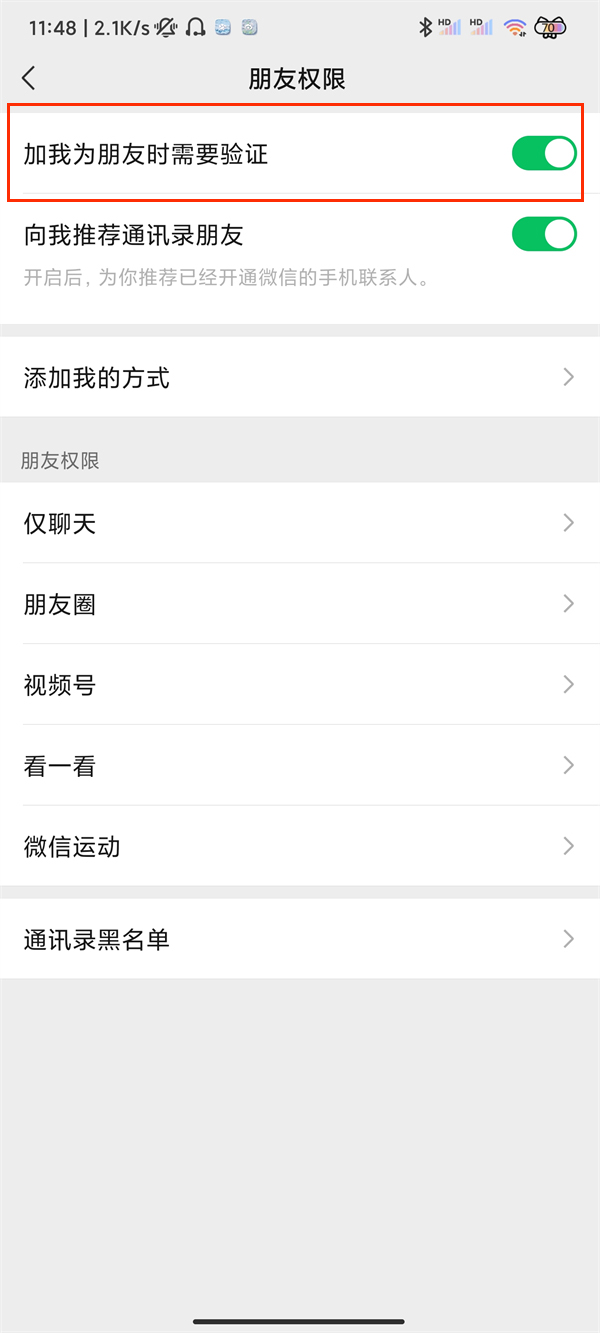Go back from 朋友权限 page

(x=29, y=78)
